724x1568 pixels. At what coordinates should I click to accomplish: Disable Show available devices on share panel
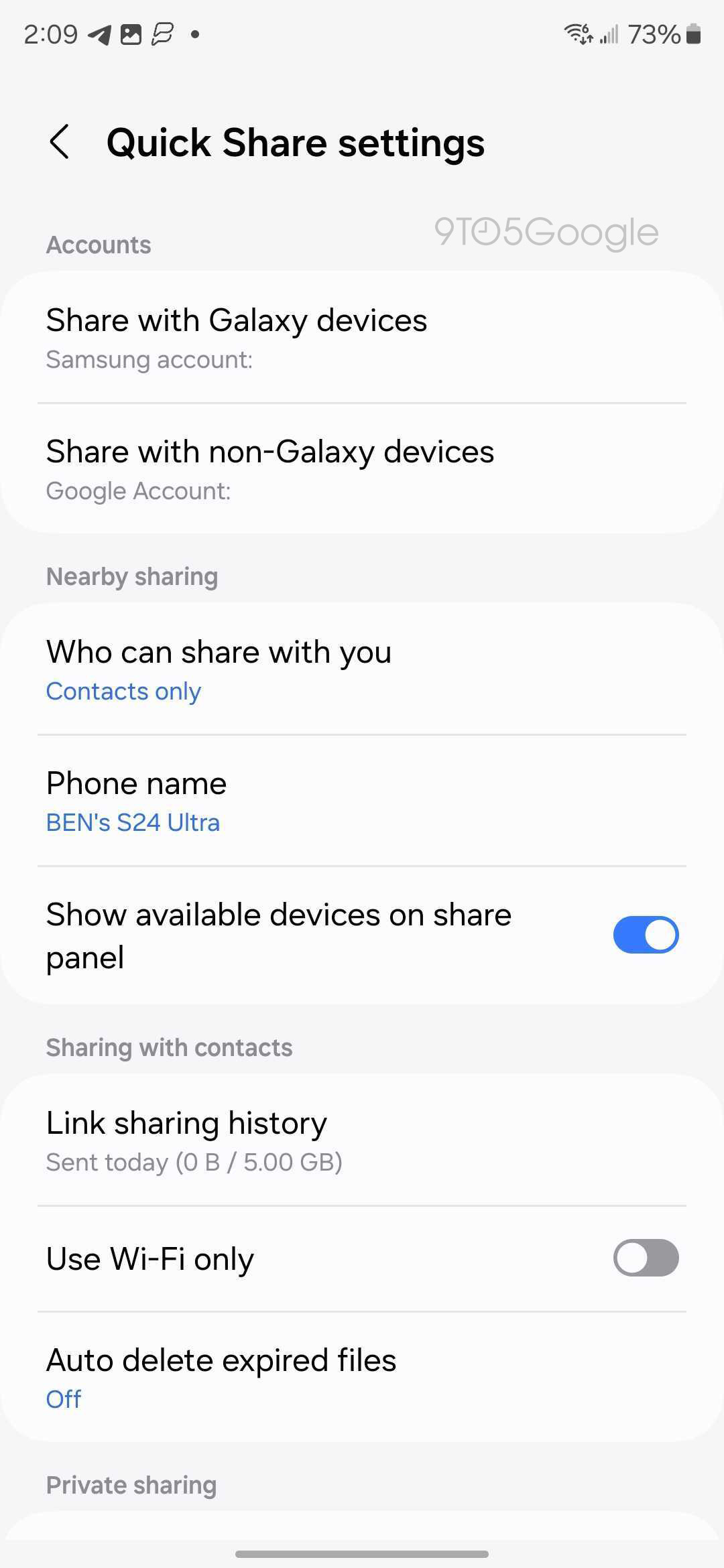tap(646, 935)
